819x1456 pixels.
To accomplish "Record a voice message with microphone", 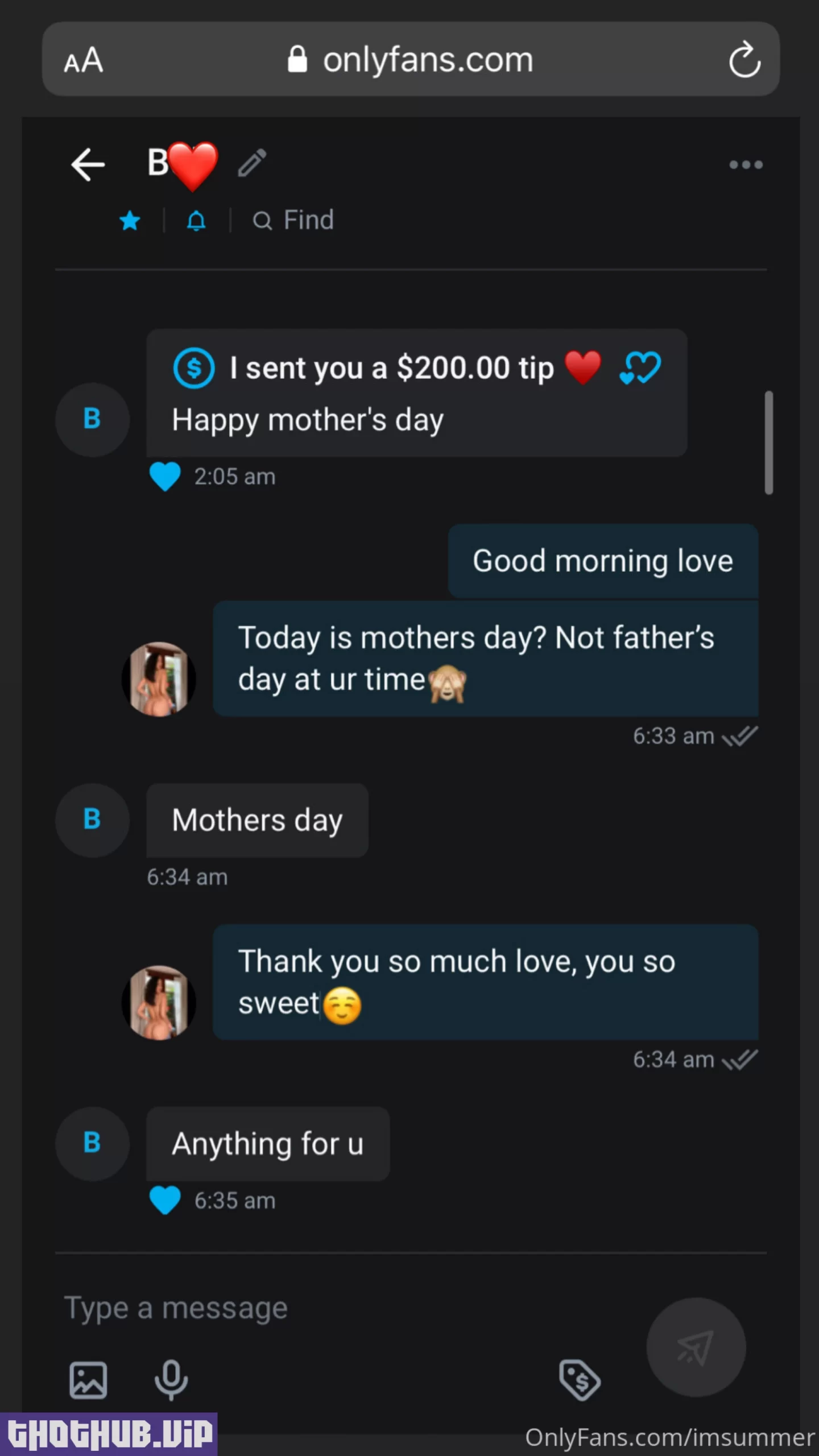I will coord(171,1379).
